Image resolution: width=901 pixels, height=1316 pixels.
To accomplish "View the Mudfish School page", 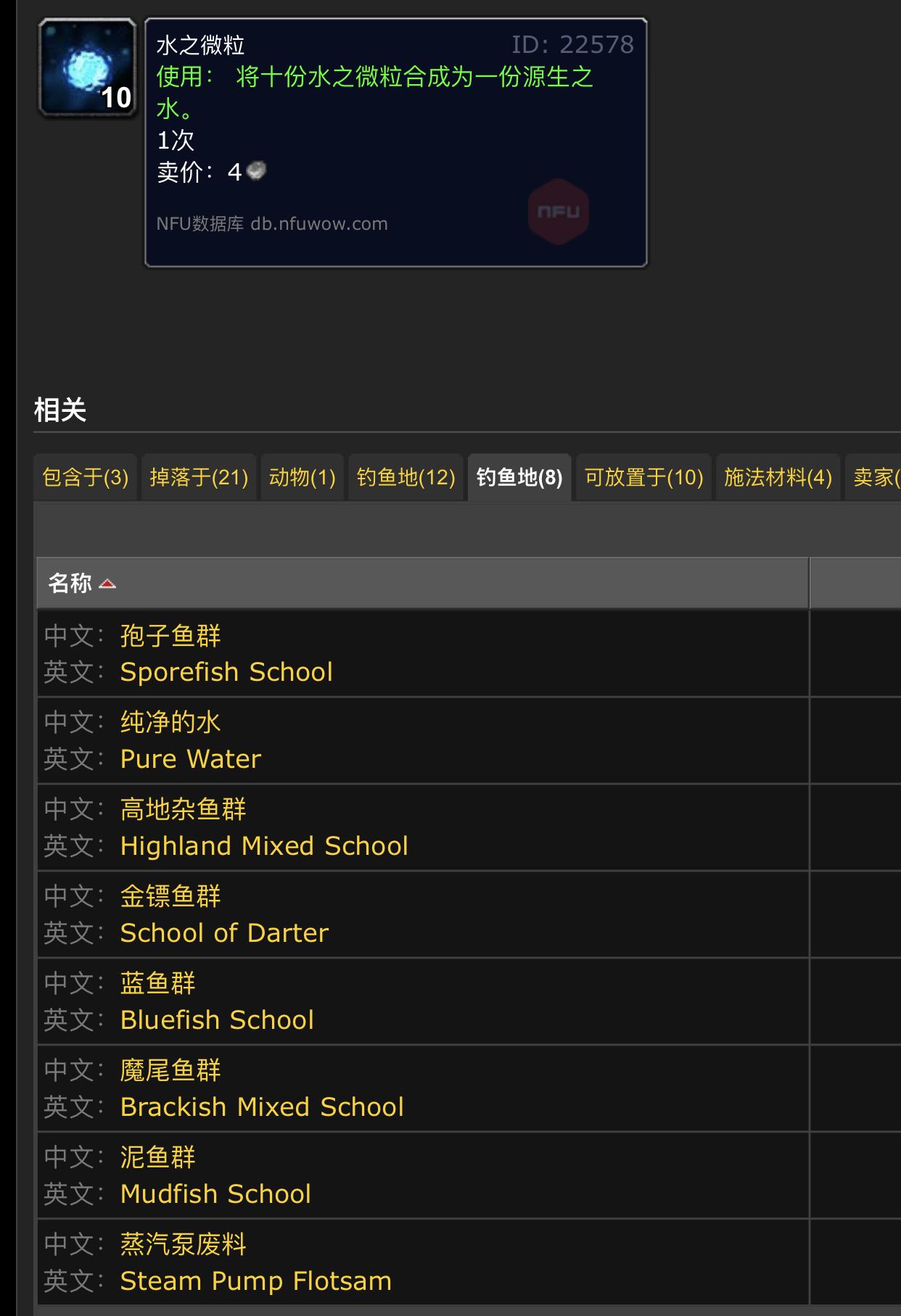I will [215, 1194].
